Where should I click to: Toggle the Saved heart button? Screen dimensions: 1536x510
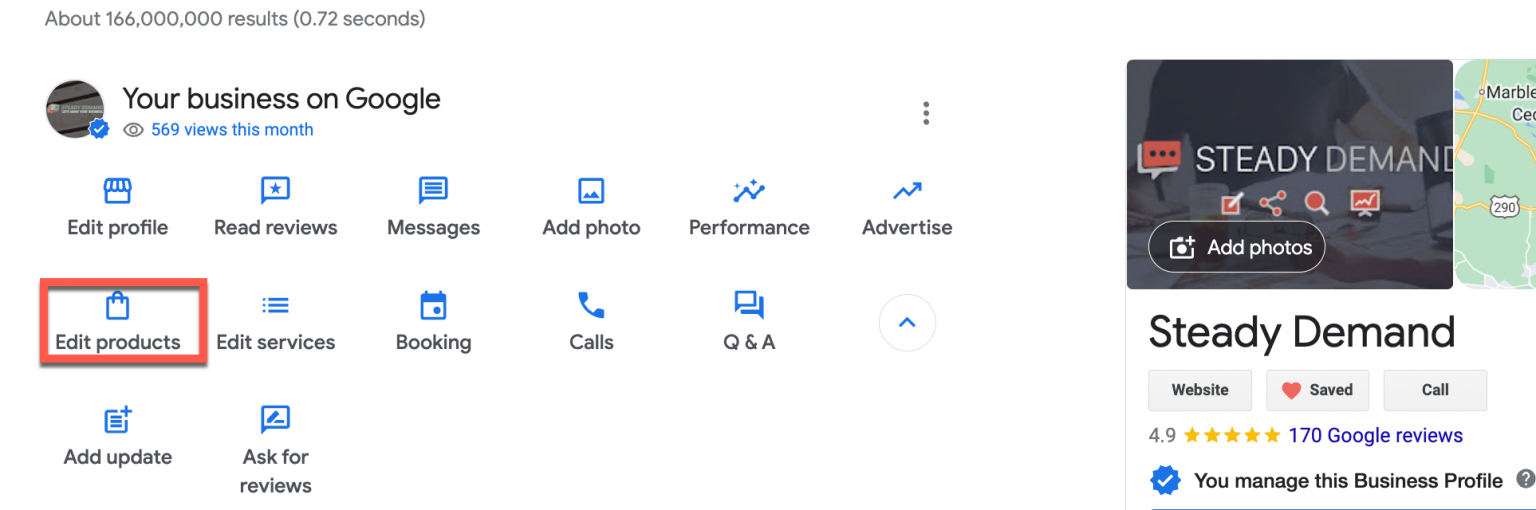(x=1318, y=390)
